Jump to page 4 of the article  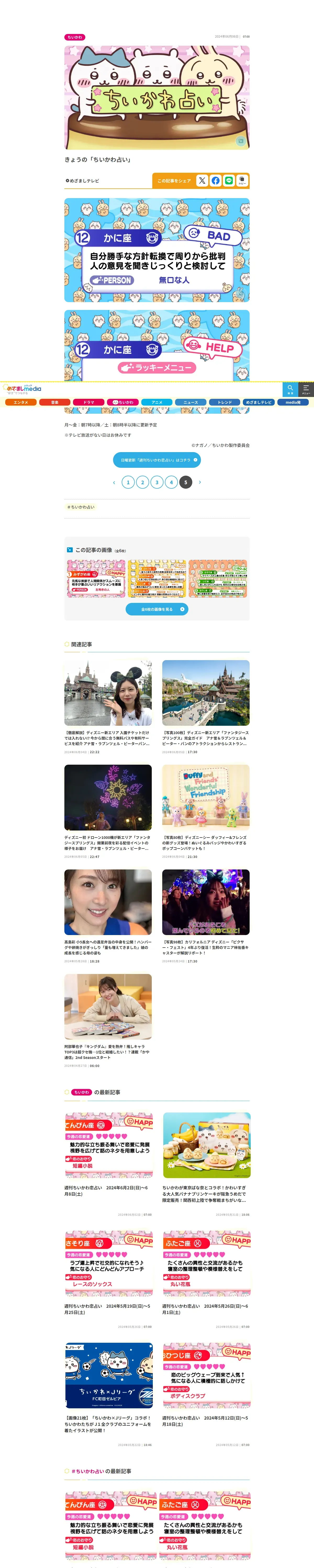coord(171,482)
